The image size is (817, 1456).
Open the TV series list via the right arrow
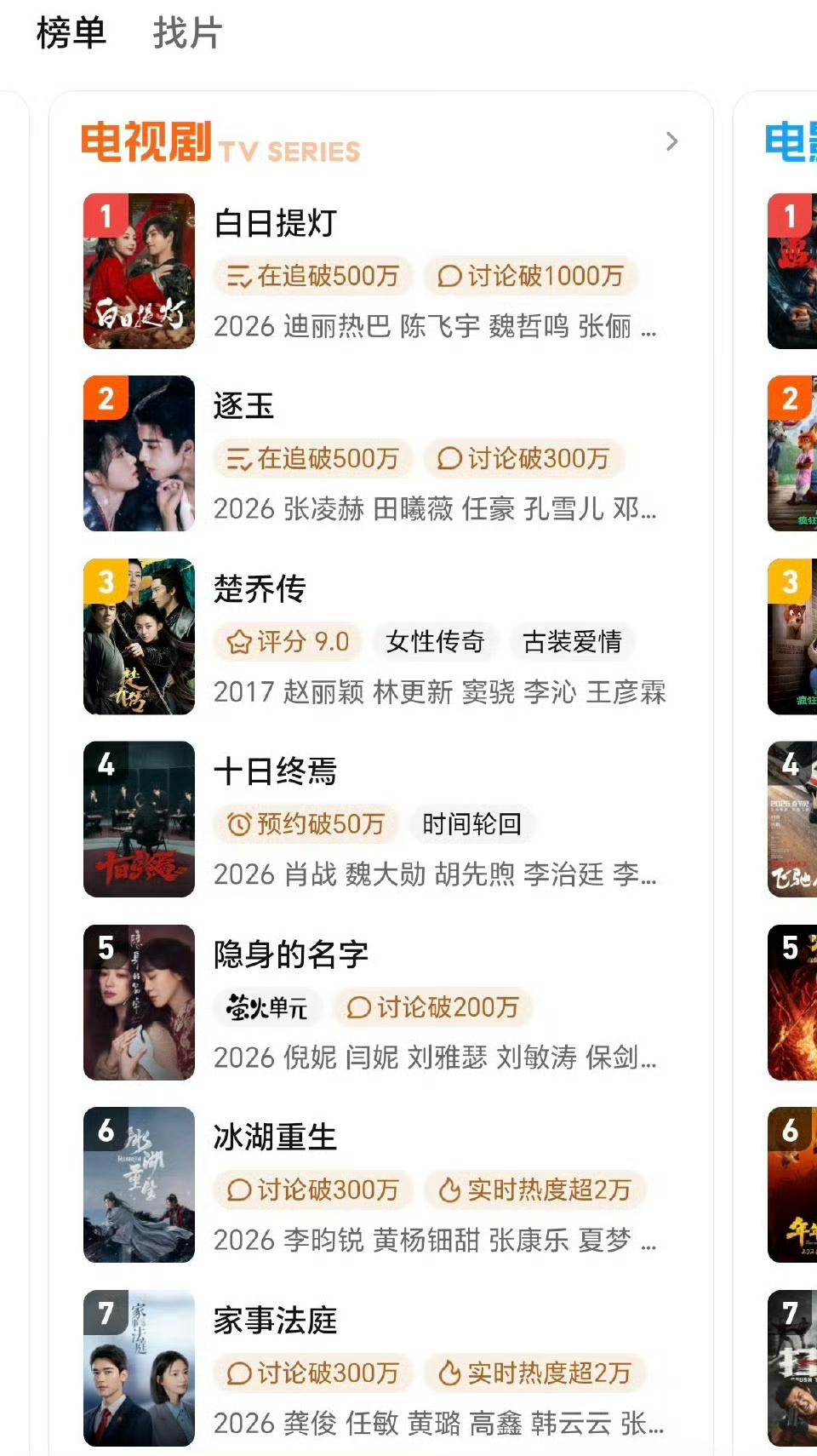coord(673,141)
